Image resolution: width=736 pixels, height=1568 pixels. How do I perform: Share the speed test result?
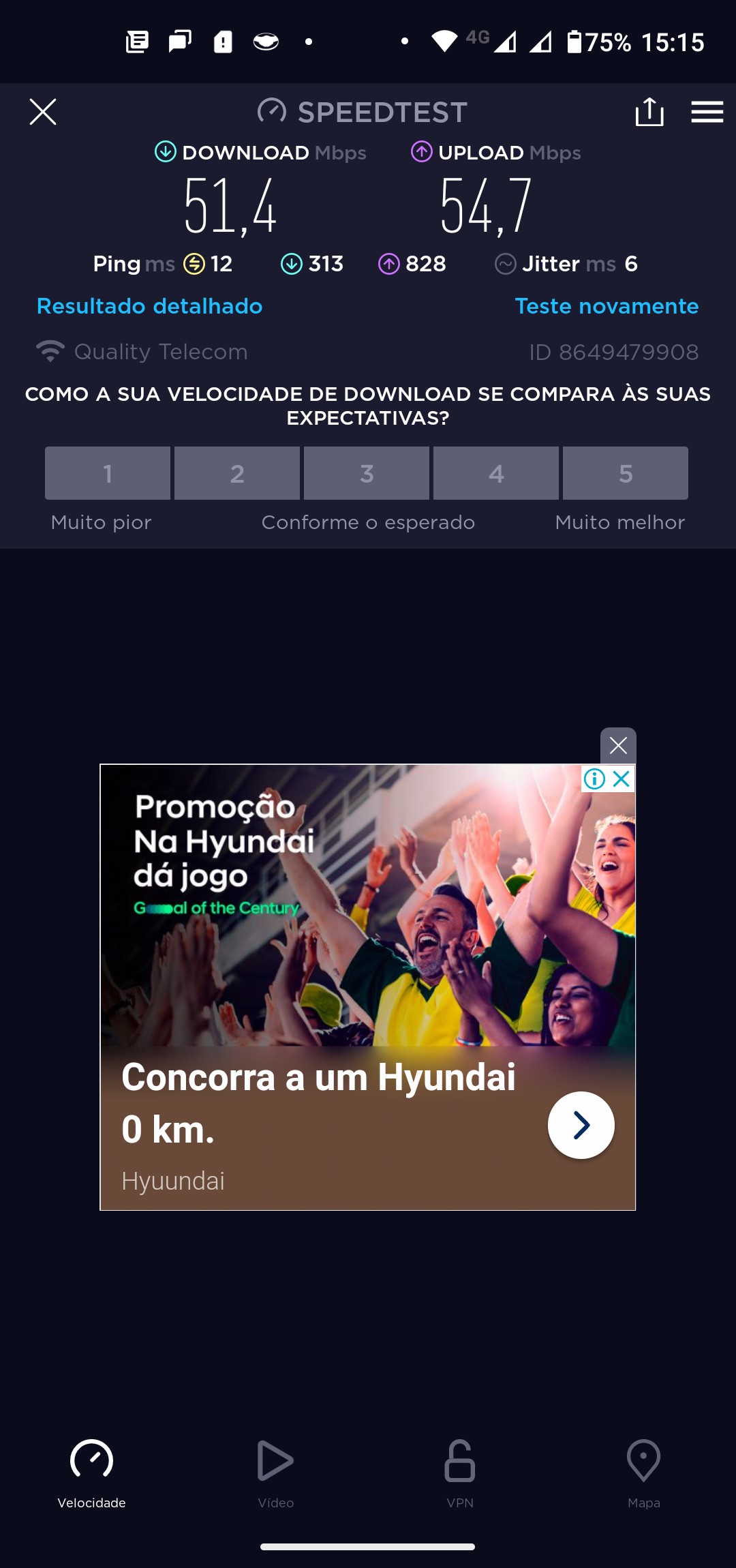pyautogui.click(x=649, y=112)
